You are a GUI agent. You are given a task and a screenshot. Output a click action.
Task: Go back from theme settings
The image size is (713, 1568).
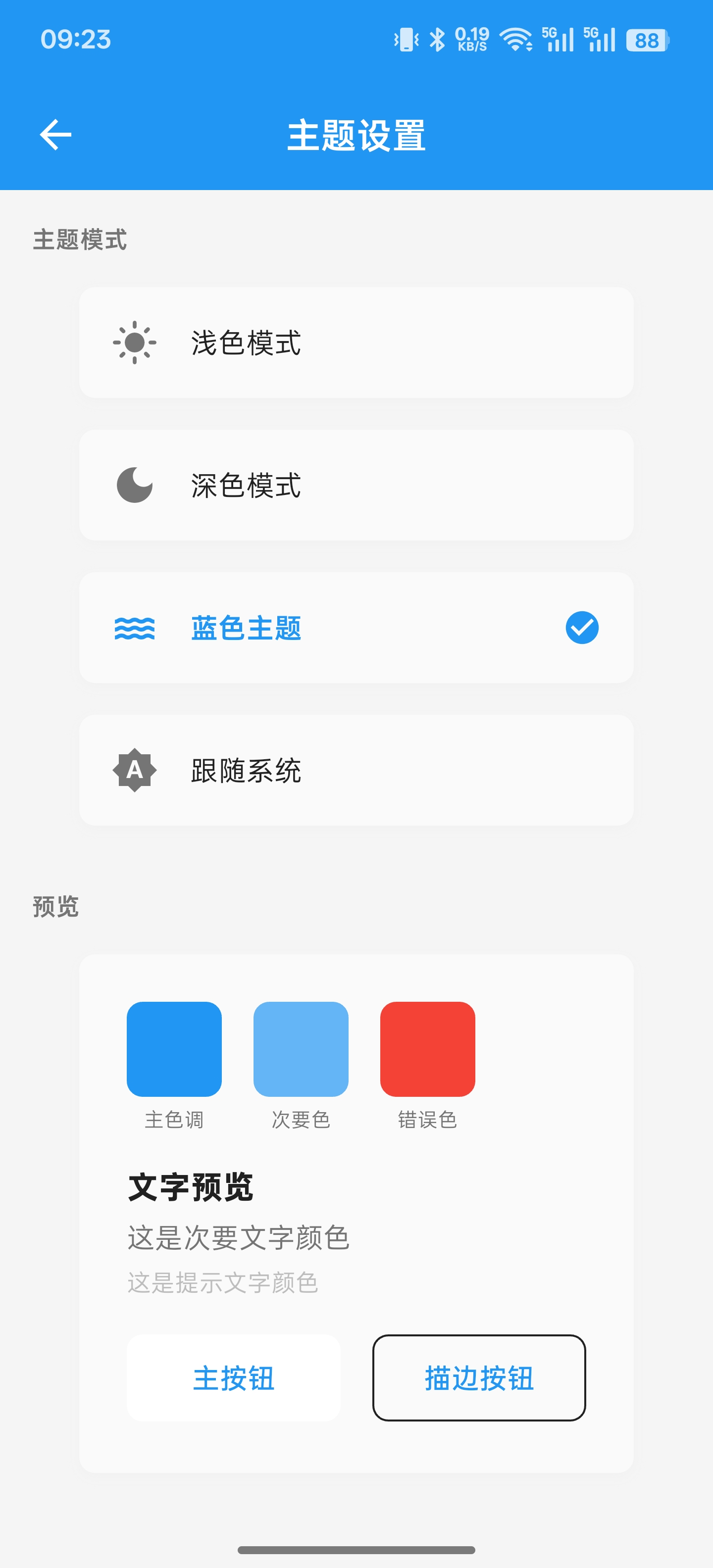(55, 135)
